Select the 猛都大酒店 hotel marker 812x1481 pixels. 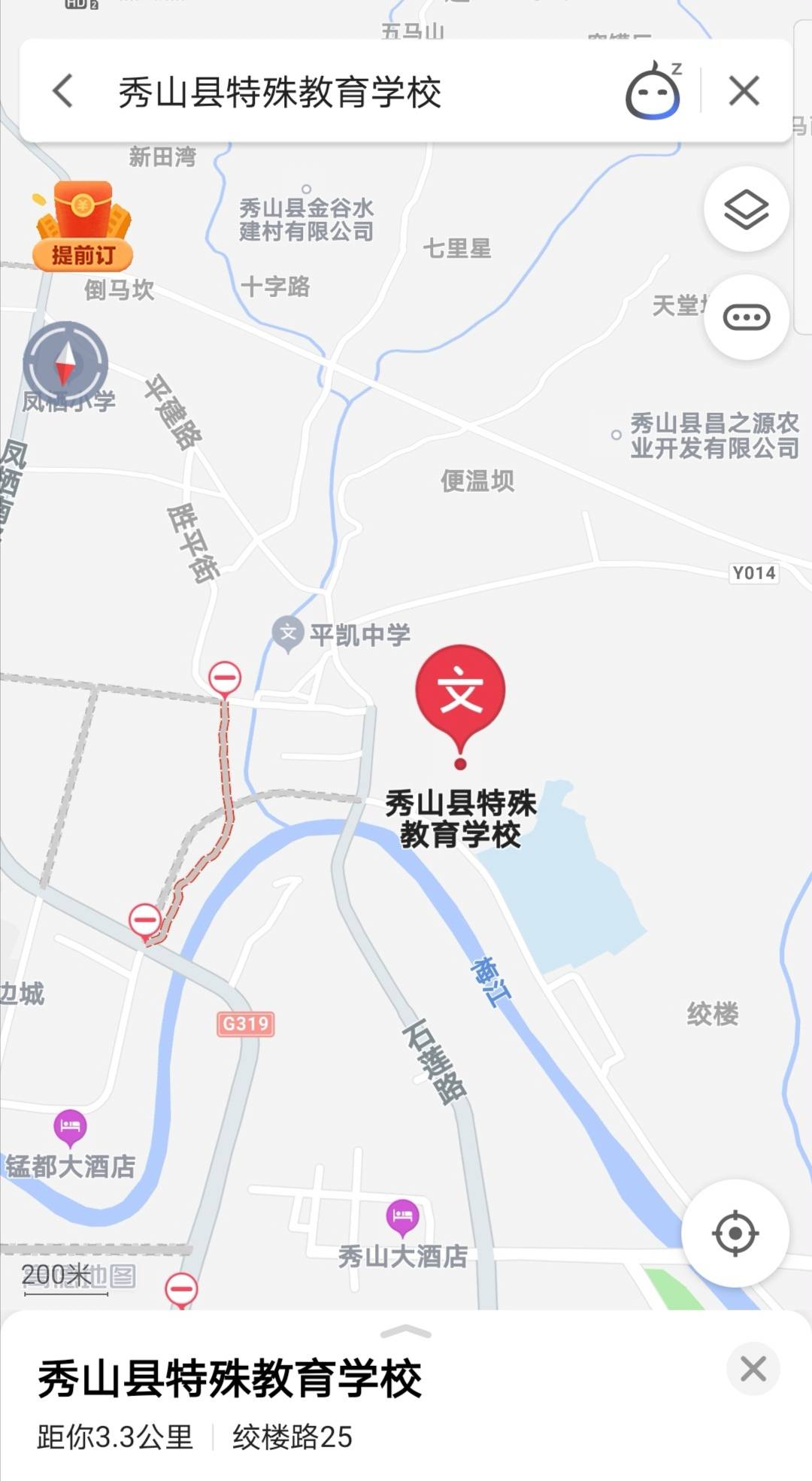tap(70, 1127)
